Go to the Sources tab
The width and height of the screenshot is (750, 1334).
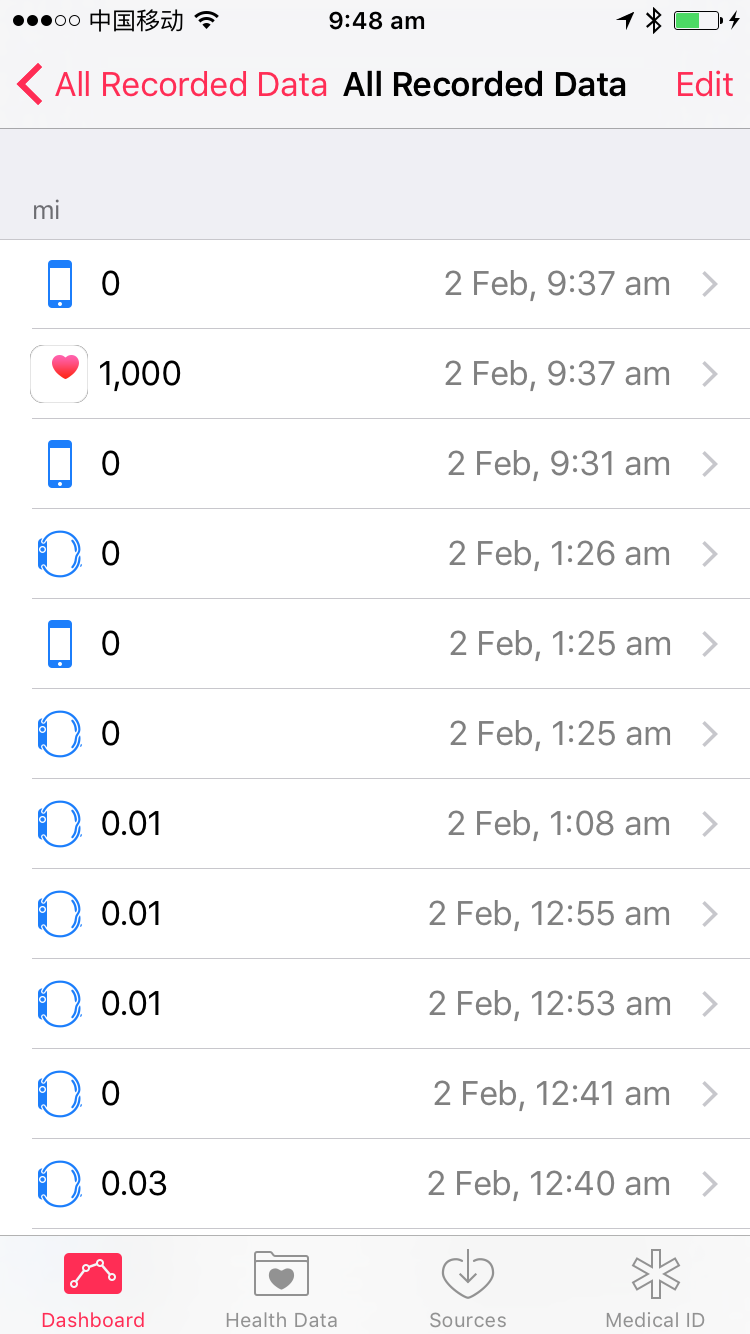coord(468,1288)
